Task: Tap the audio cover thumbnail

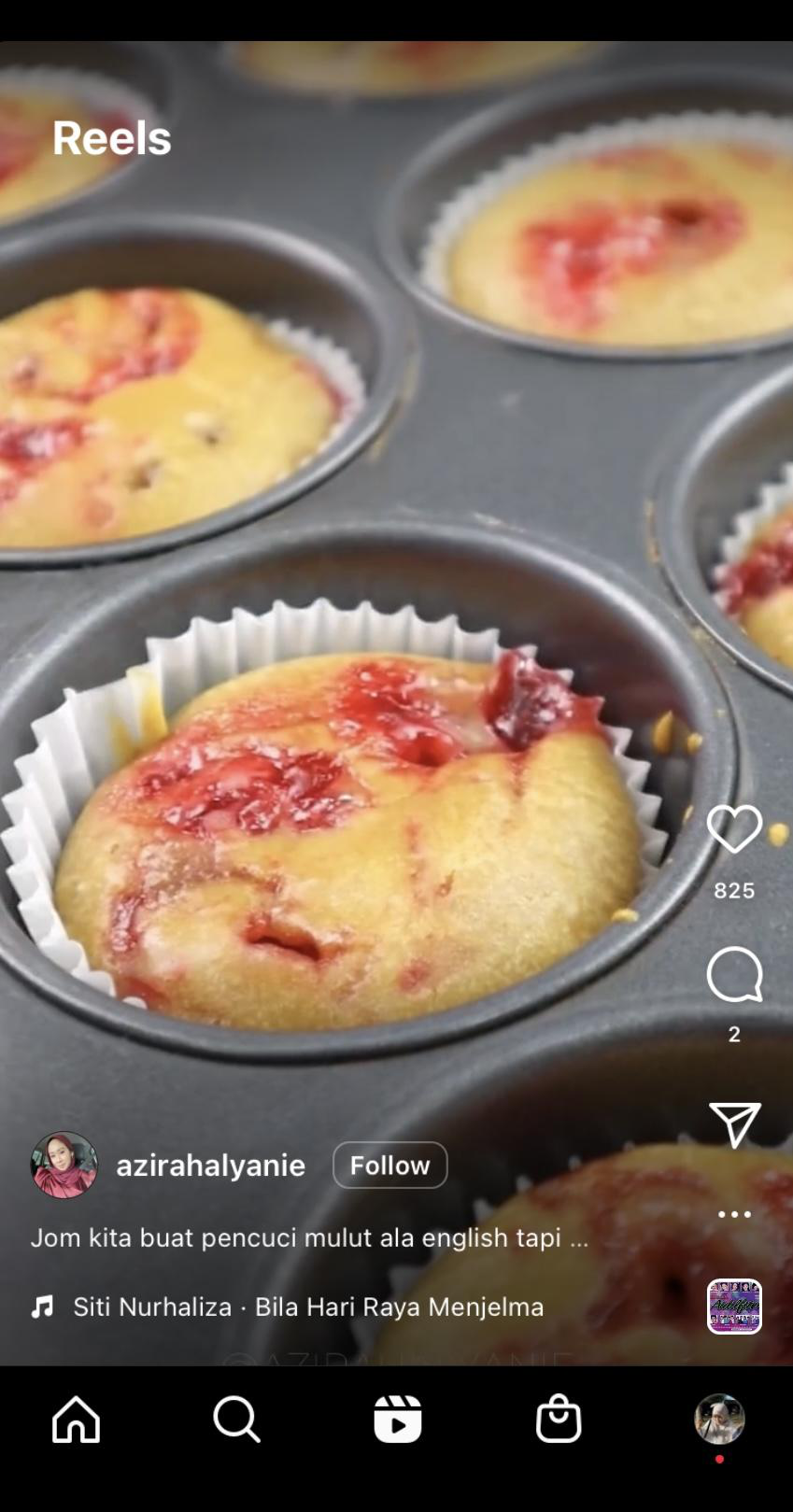Action: (x=734, y=1306)
